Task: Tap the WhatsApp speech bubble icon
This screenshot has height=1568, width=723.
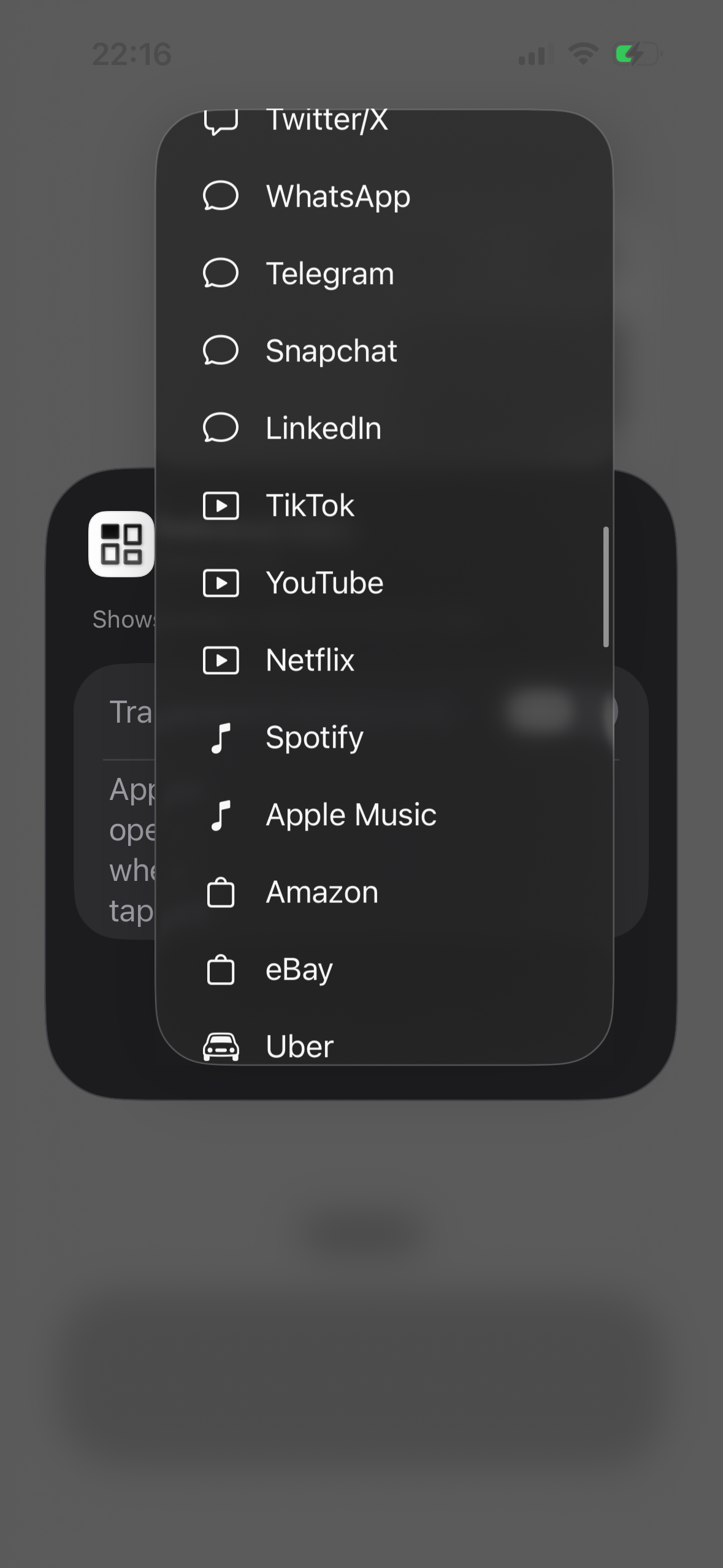Action: click(x=223, y=197)
